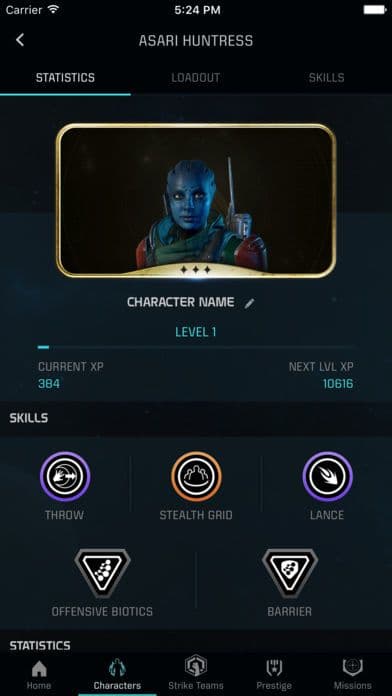Open the Missions tab
Screen dimensions: 392x696
click(352, 675)
